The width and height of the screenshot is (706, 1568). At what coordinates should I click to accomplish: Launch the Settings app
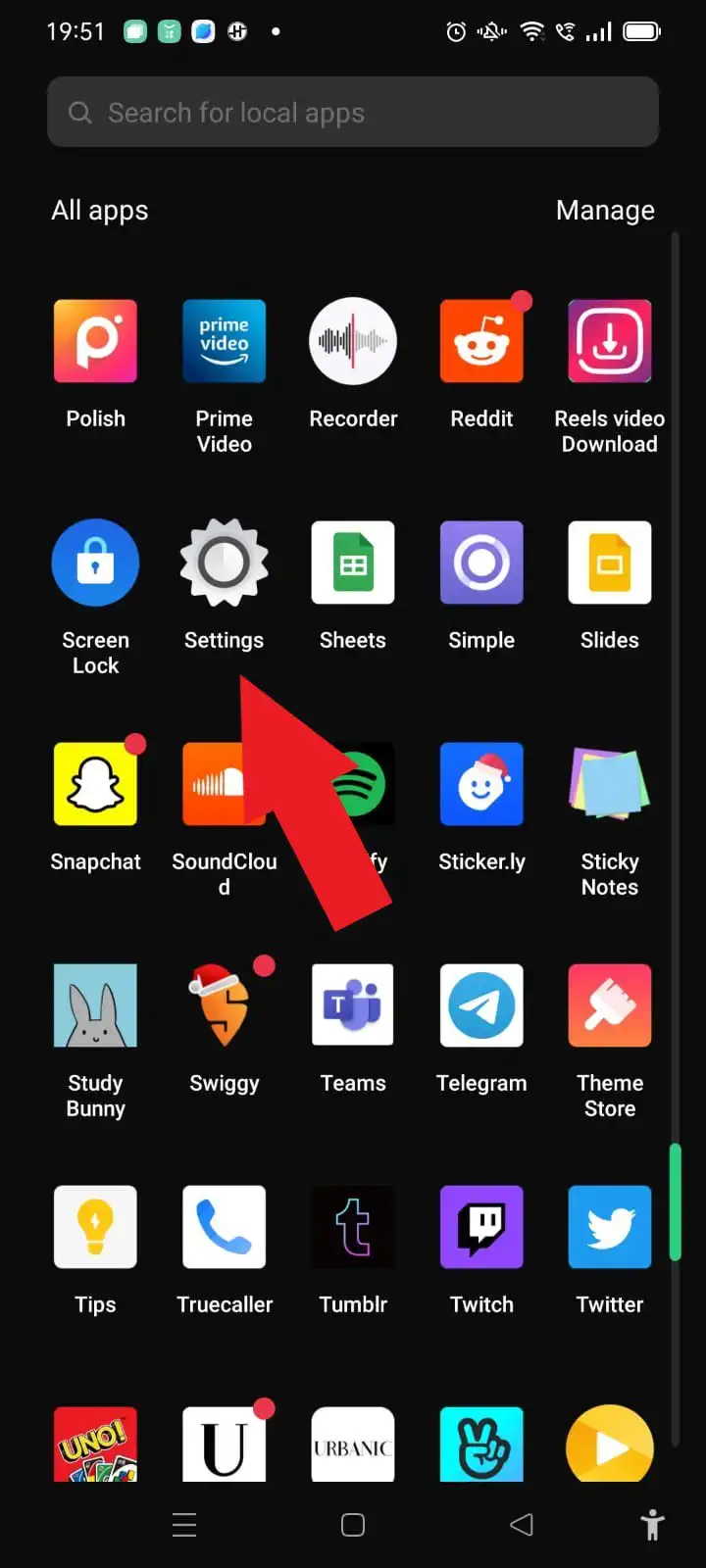point(224,563)
